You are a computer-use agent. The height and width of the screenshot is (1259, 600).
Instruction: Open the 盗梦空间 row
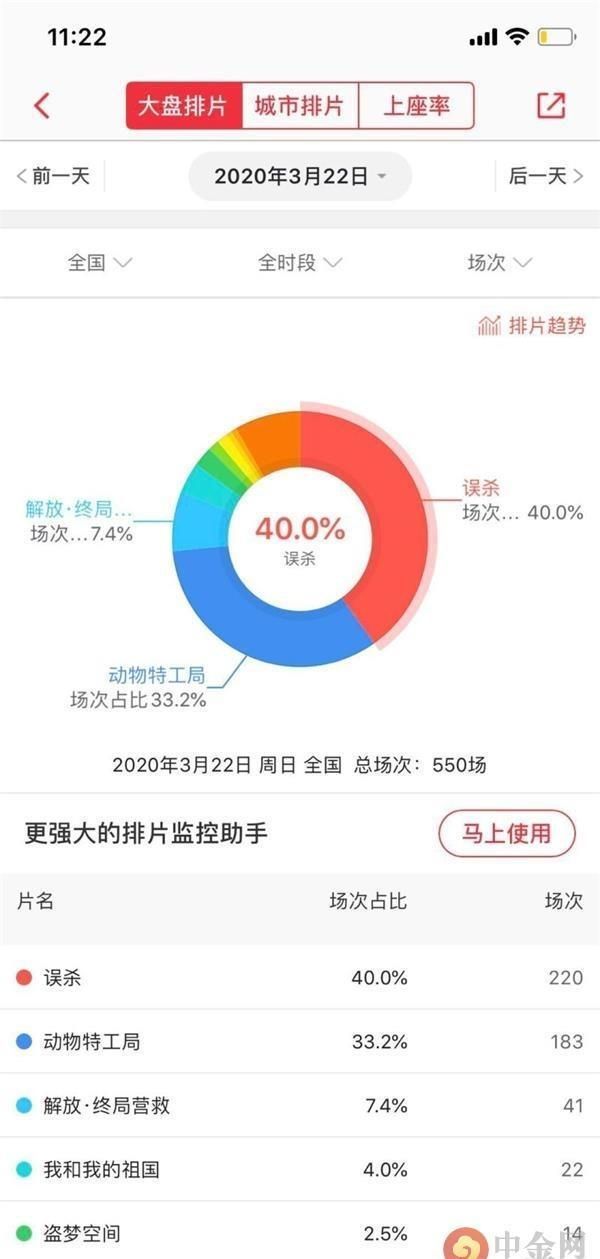click(x=300, y=1231)
